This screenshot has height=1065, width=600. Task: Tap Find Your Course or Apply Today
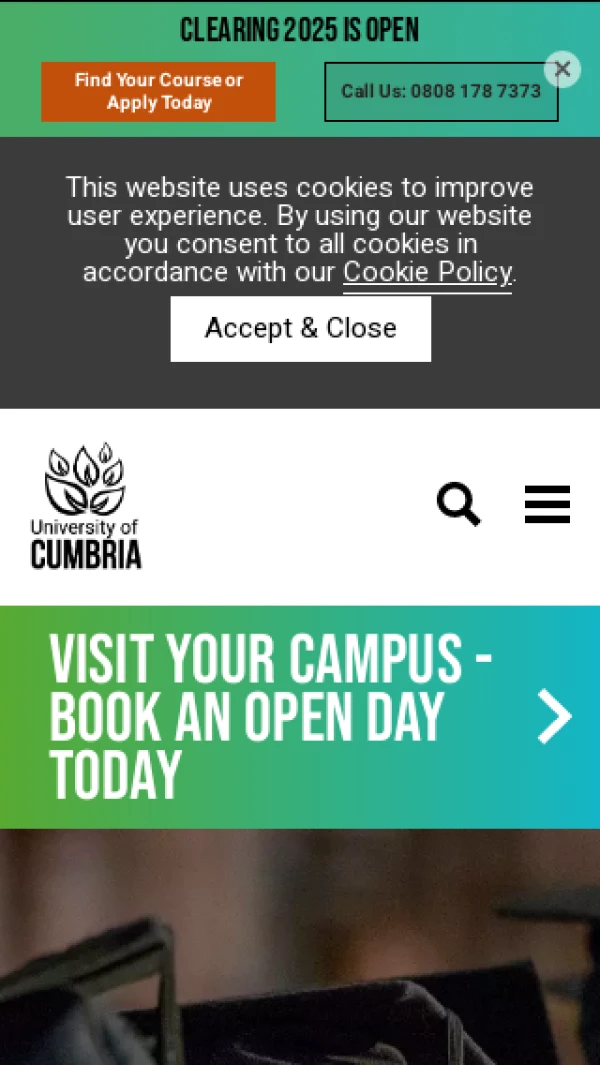[x=158, y=92]
